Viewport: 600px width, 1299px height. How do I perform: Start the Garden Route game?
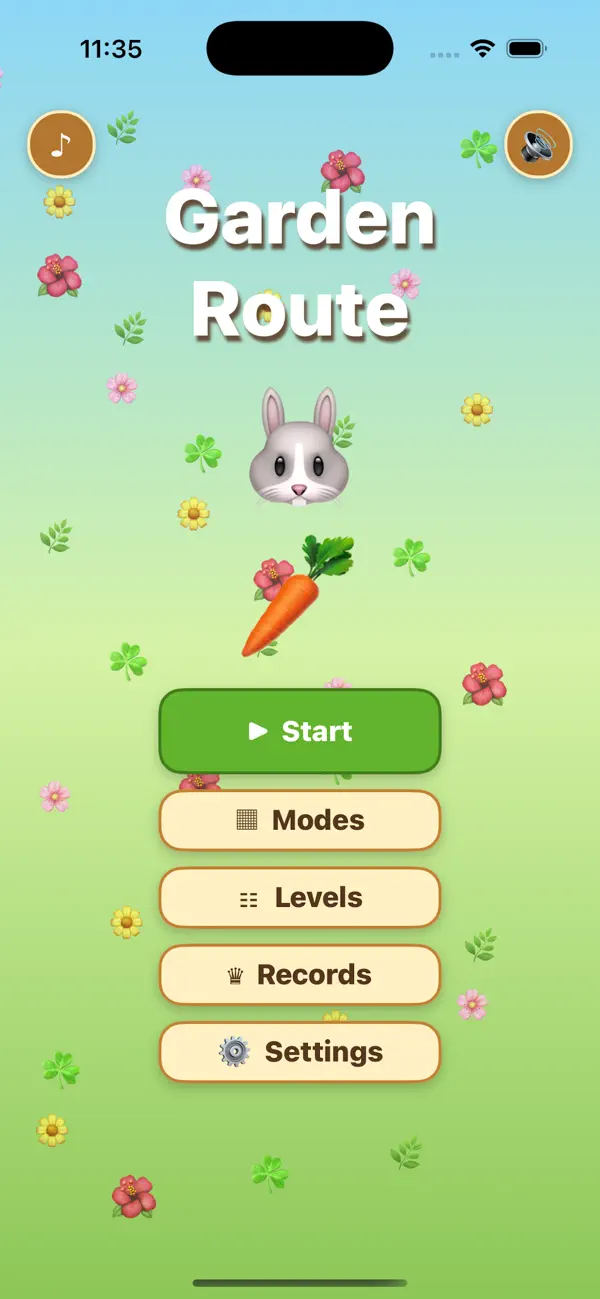click(x=300, y=731)
